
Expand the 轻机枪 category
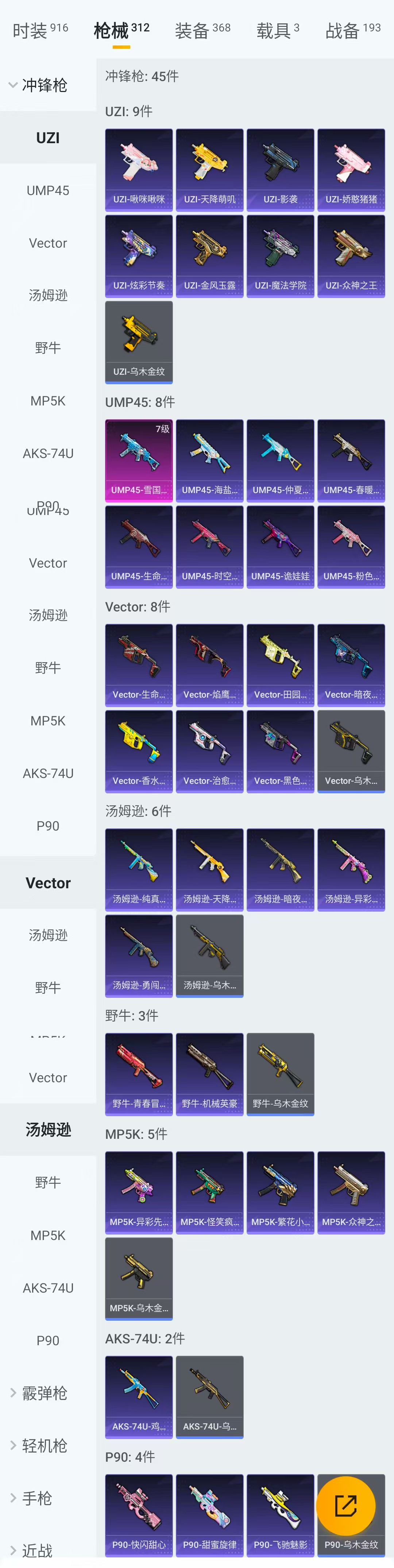tap(38, 1446)
